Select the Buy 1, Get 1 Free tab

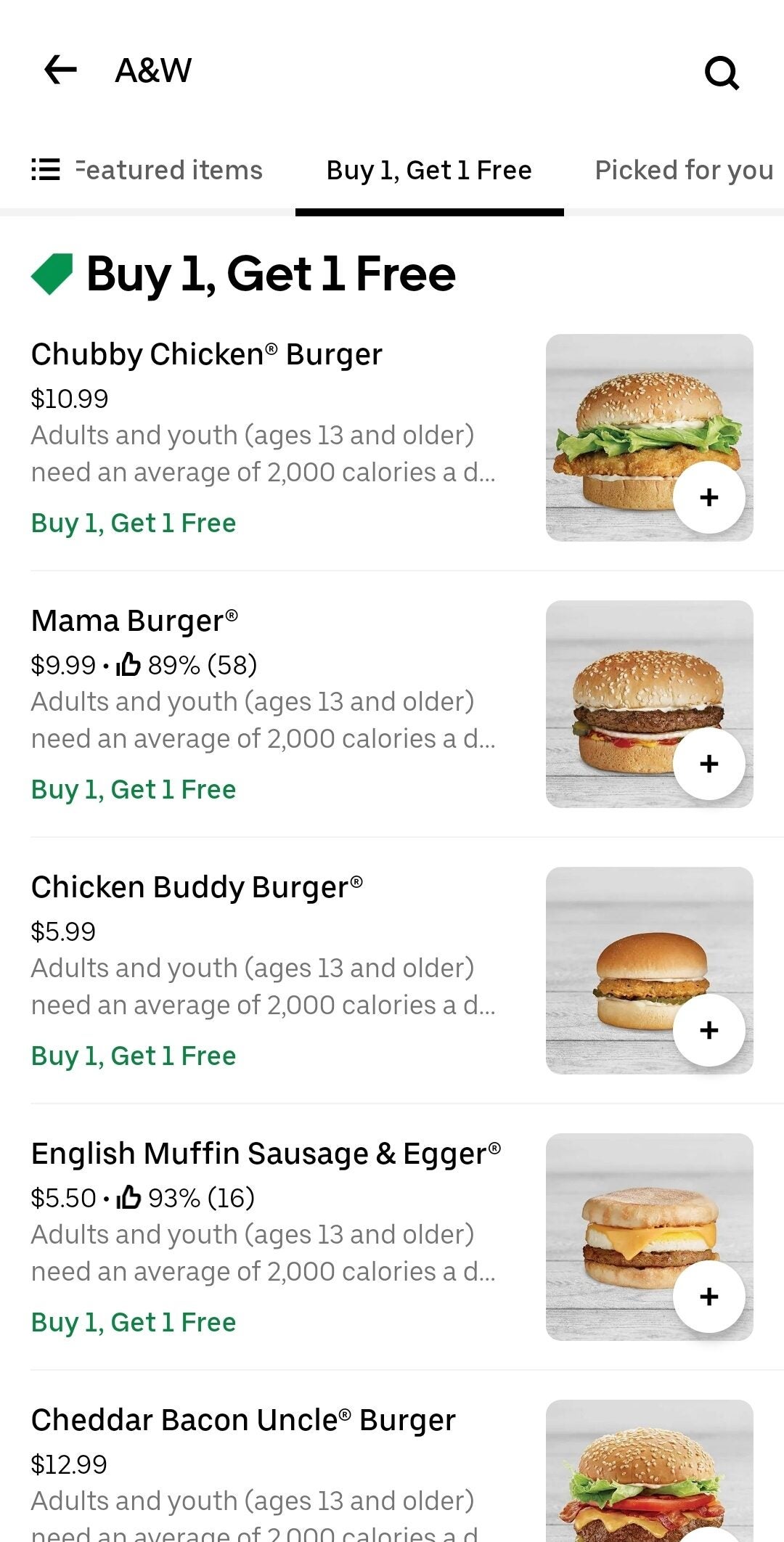point(428,170)
